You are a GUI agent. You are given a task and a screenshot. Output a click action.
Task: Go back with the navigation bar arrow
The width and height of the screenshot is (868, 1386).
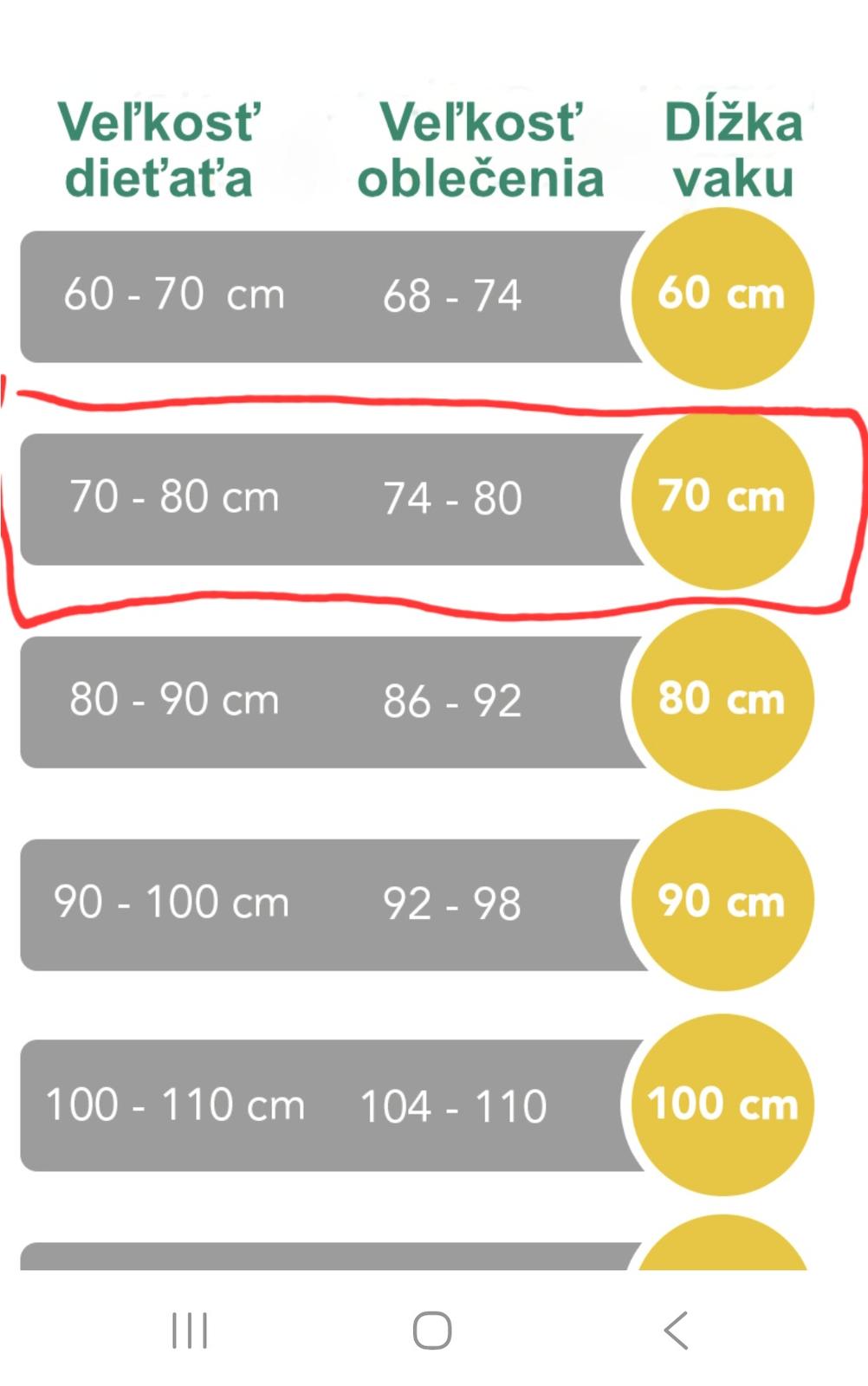point(676,1331)
